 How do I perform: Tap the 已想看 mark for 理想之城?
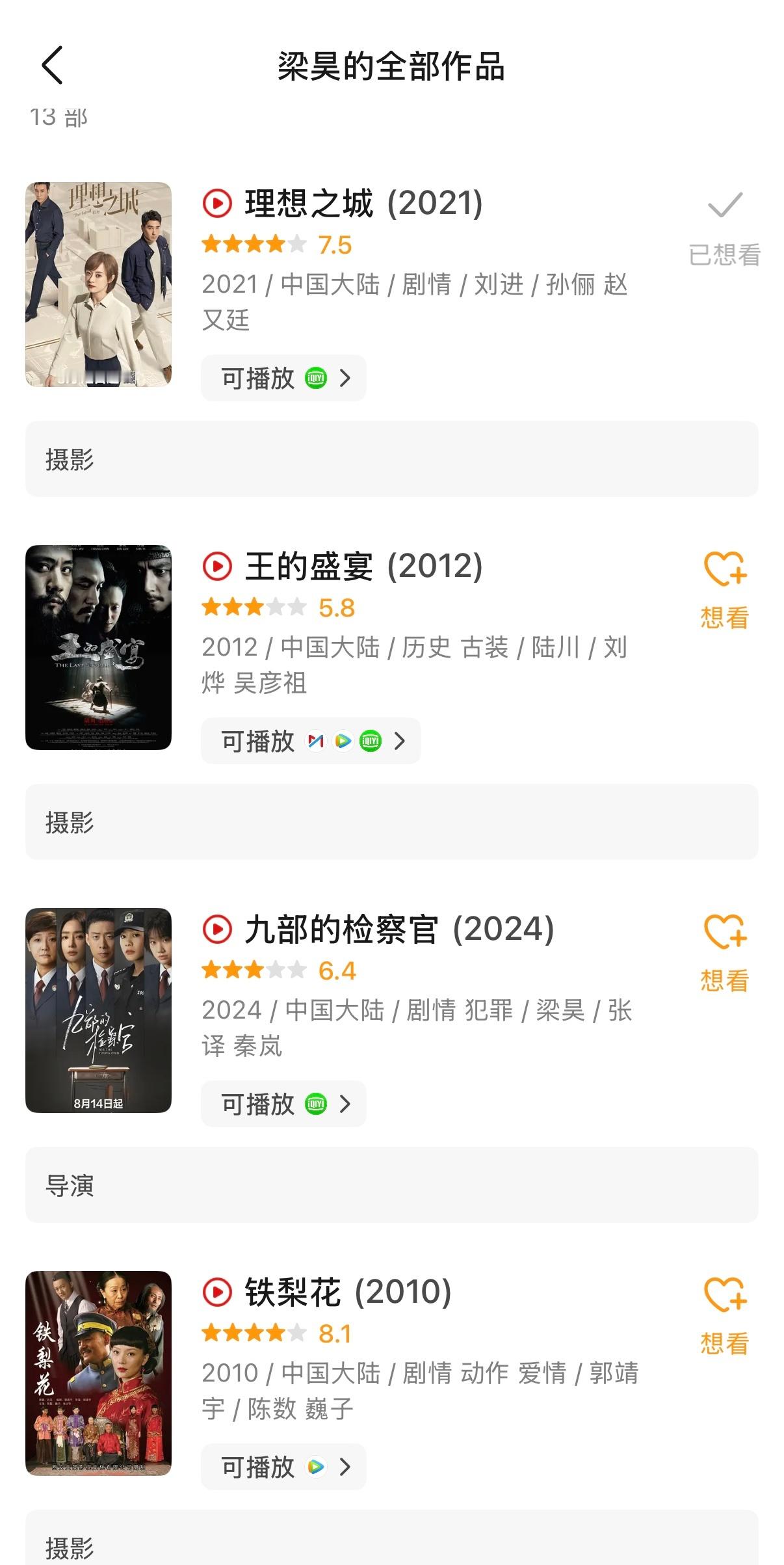click(x=724, y=229)
